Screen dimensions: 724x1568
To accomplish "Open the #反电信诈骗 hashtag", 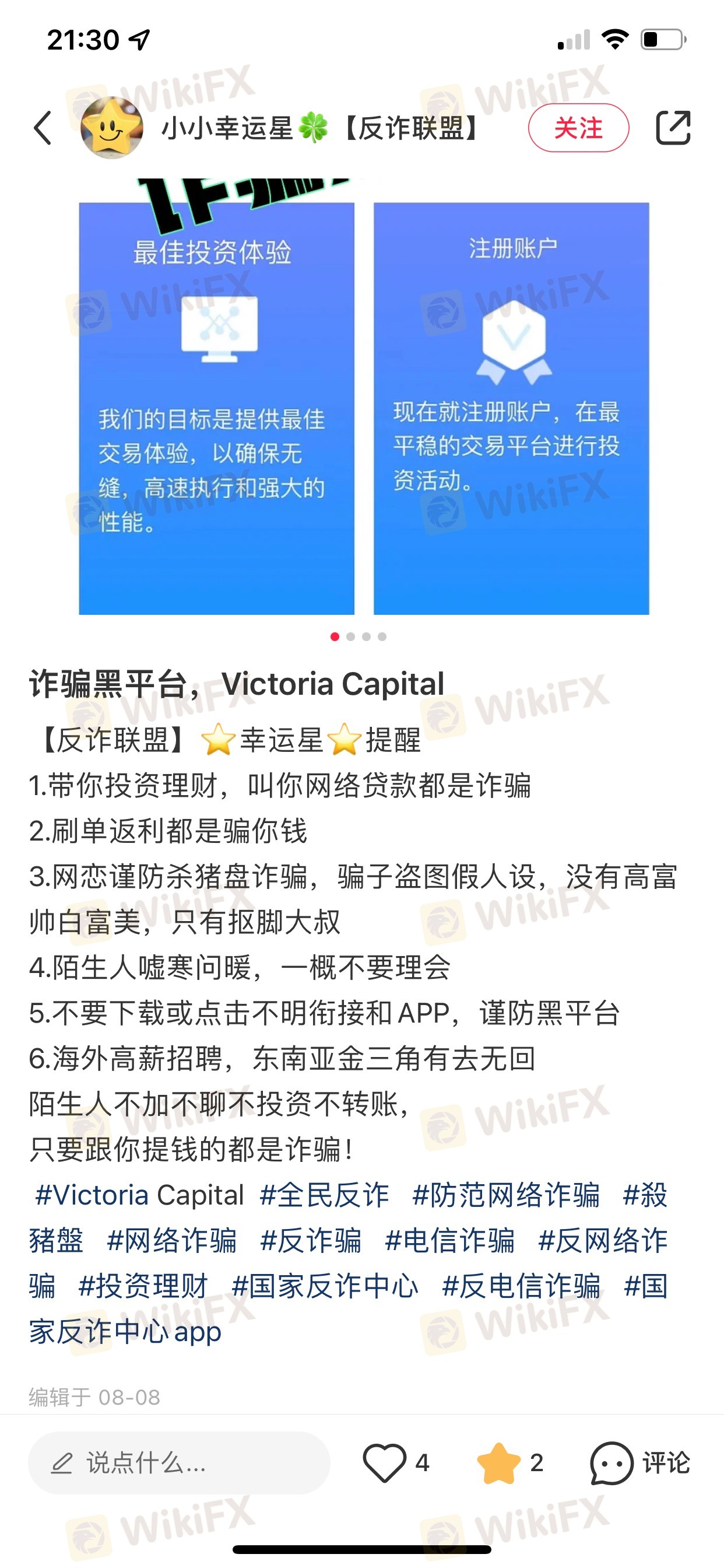I will click(x=521, y=1286).
